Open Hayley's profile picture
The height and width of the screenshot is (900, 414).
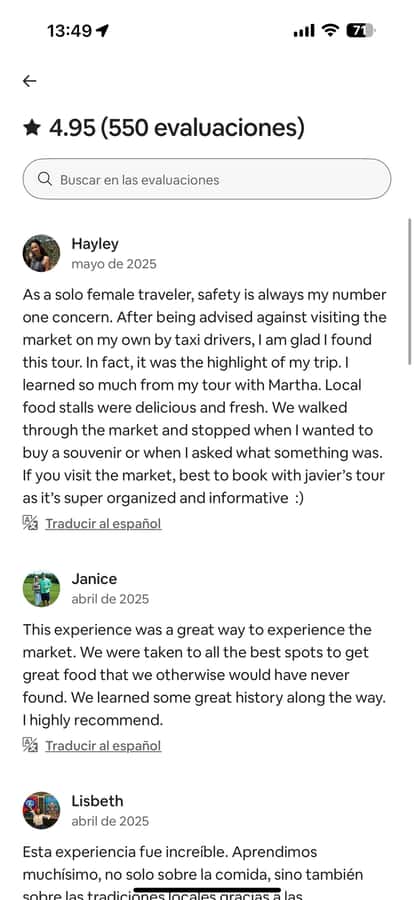41,253
